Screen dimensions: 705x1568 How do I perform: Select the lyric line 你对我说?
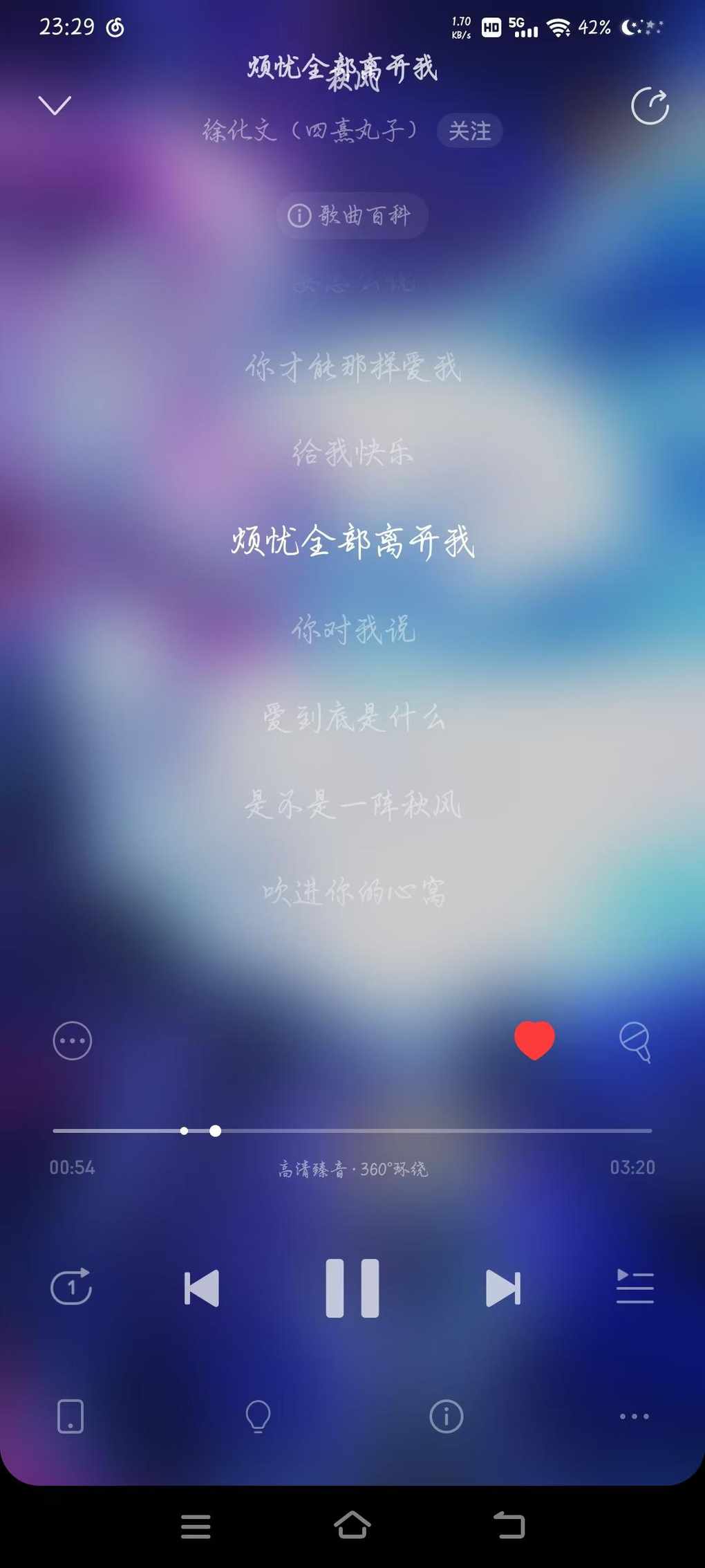coord(352,629)
